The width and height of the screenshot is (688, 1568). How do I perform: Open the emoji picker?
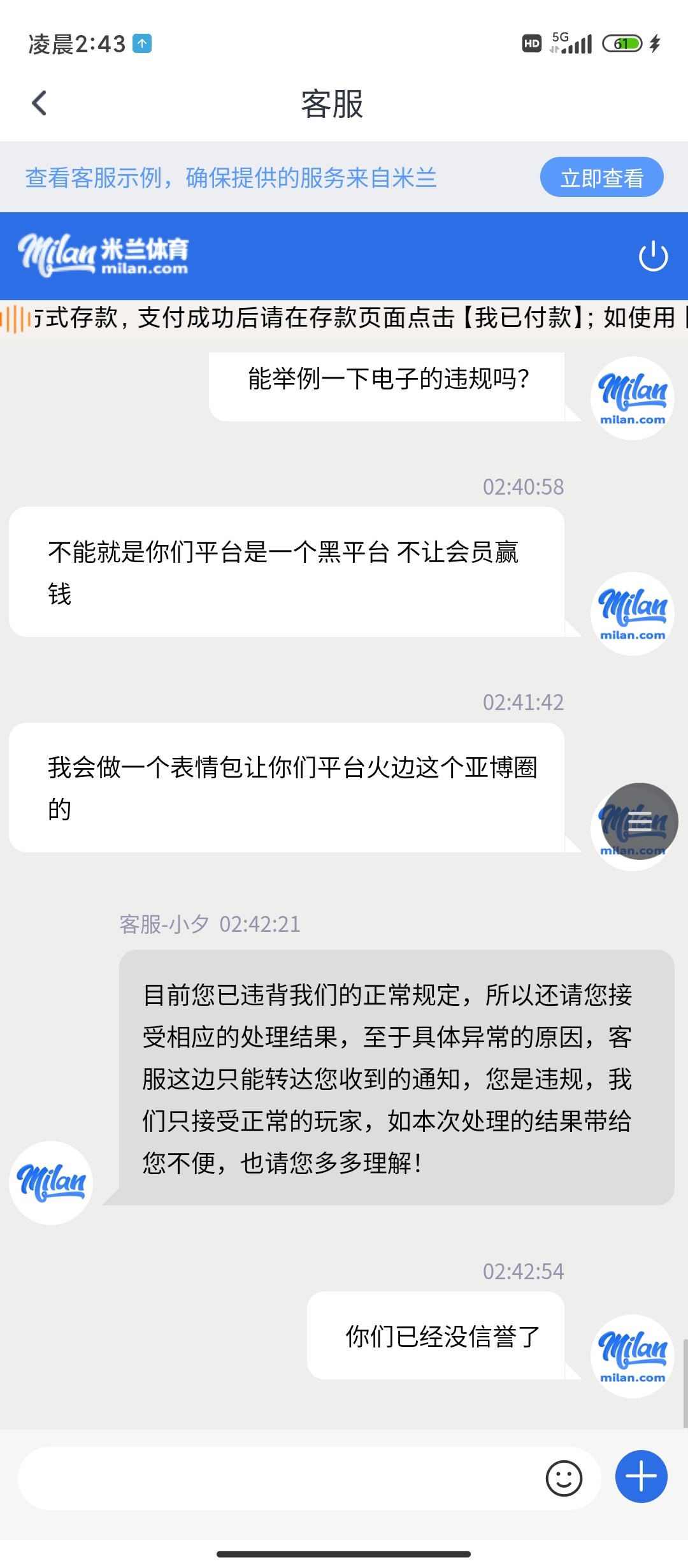pos(564,1478)
